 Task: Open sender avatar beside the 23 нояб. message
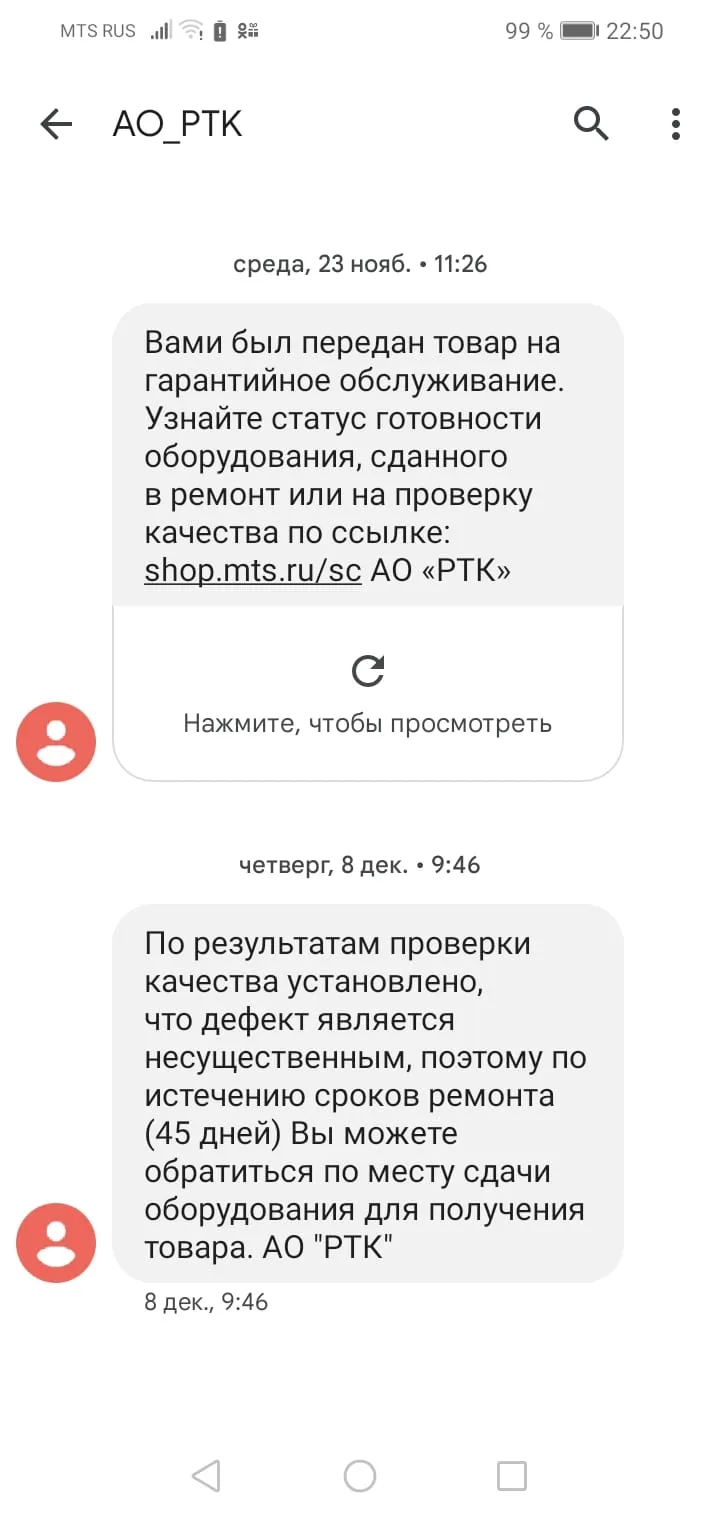56,742
